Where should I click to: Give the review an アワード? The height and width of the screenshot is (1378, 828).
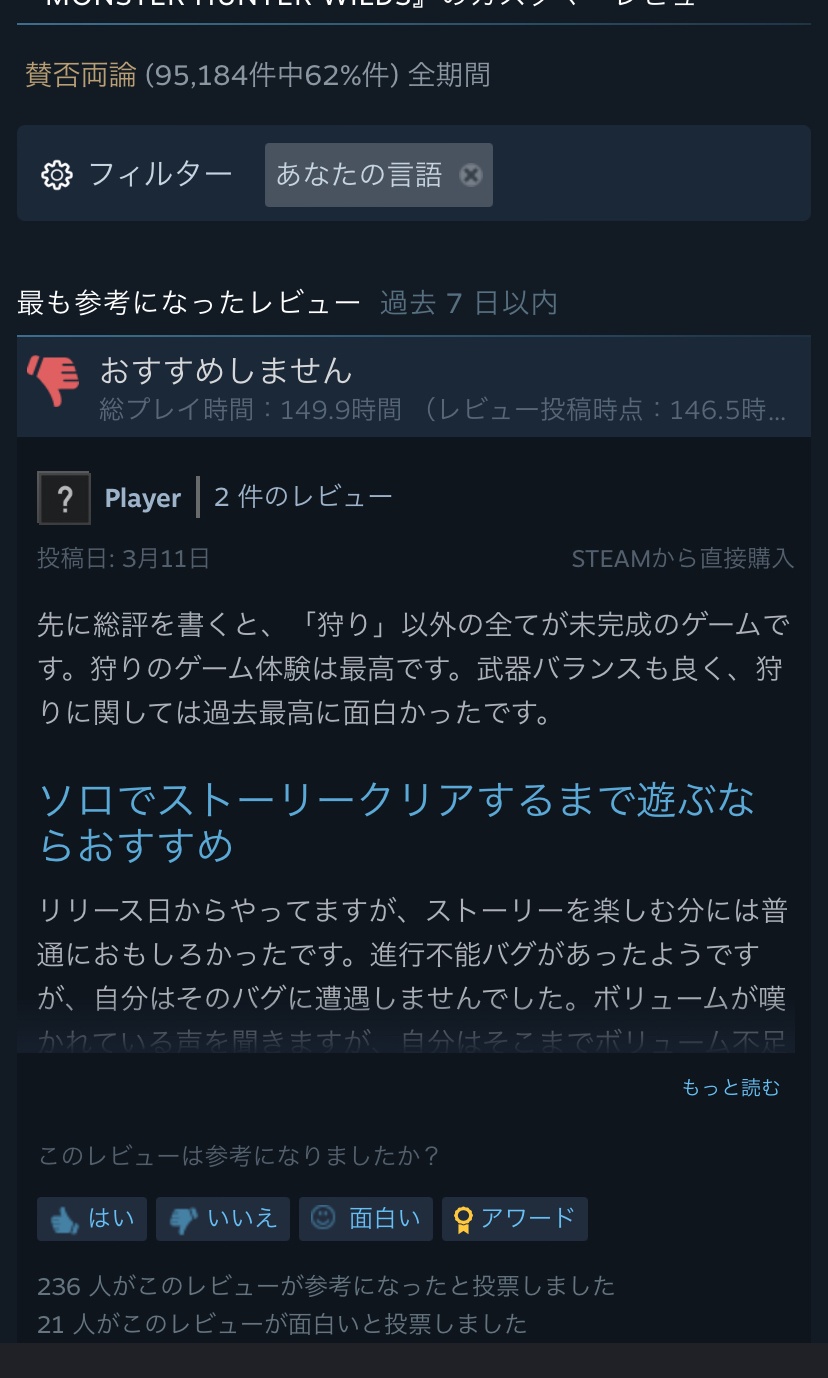515,1219
